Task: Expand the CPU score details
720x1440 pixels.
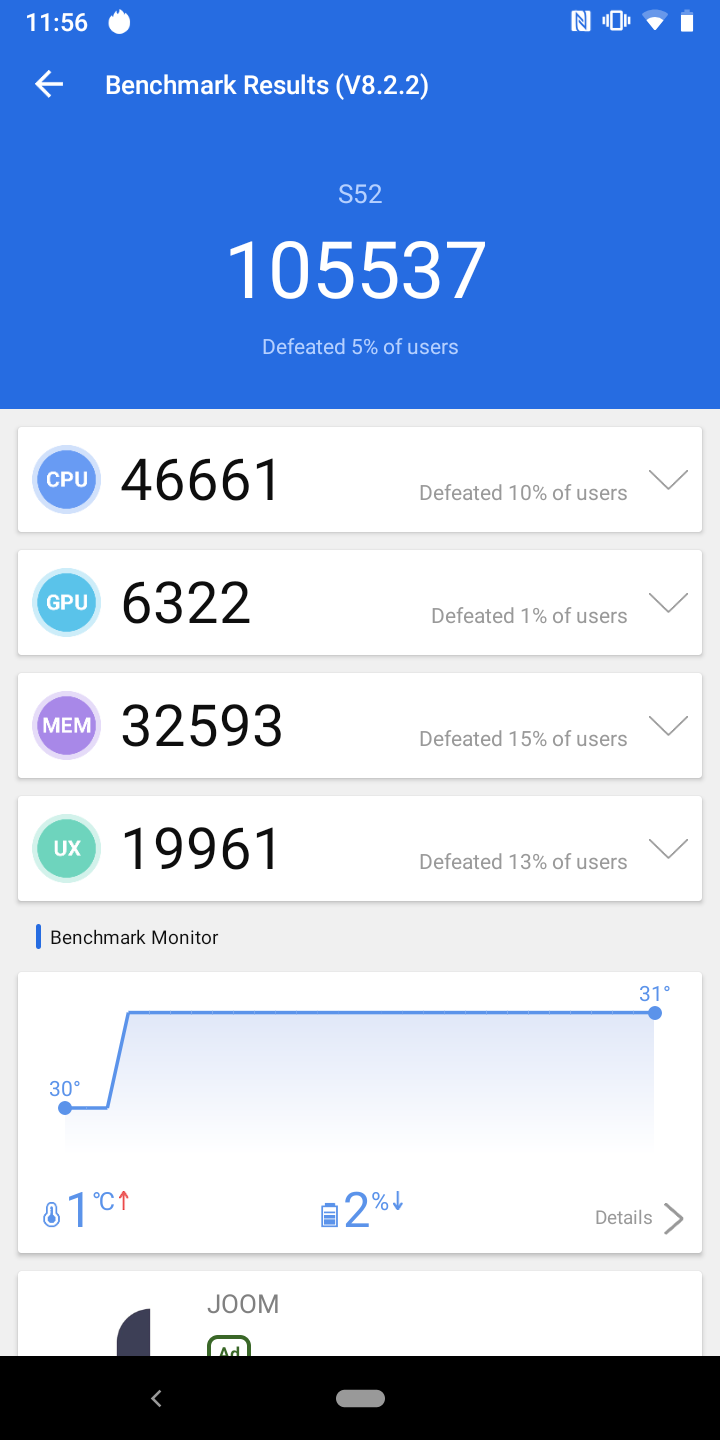Action: (x=668, y=480)
